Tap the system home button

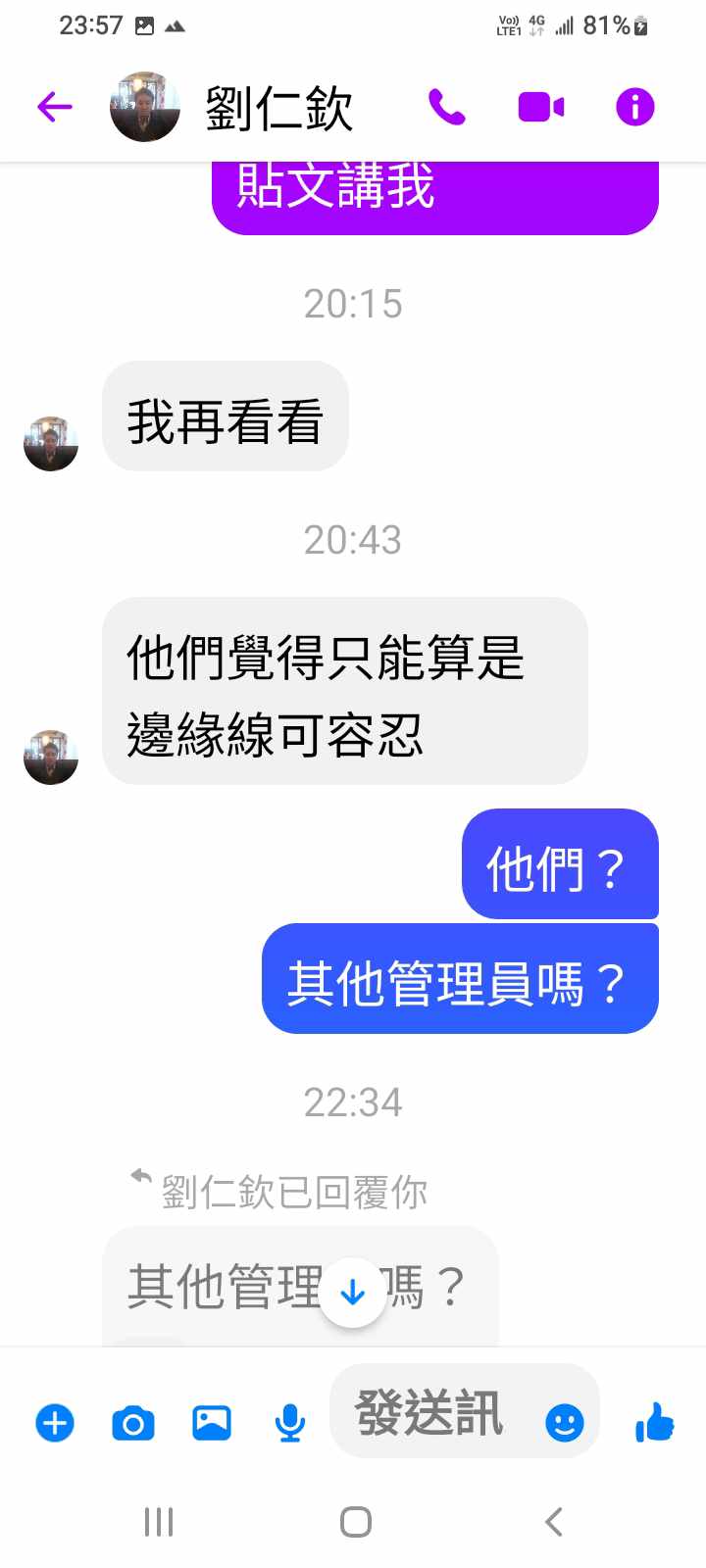(355, 1522)
